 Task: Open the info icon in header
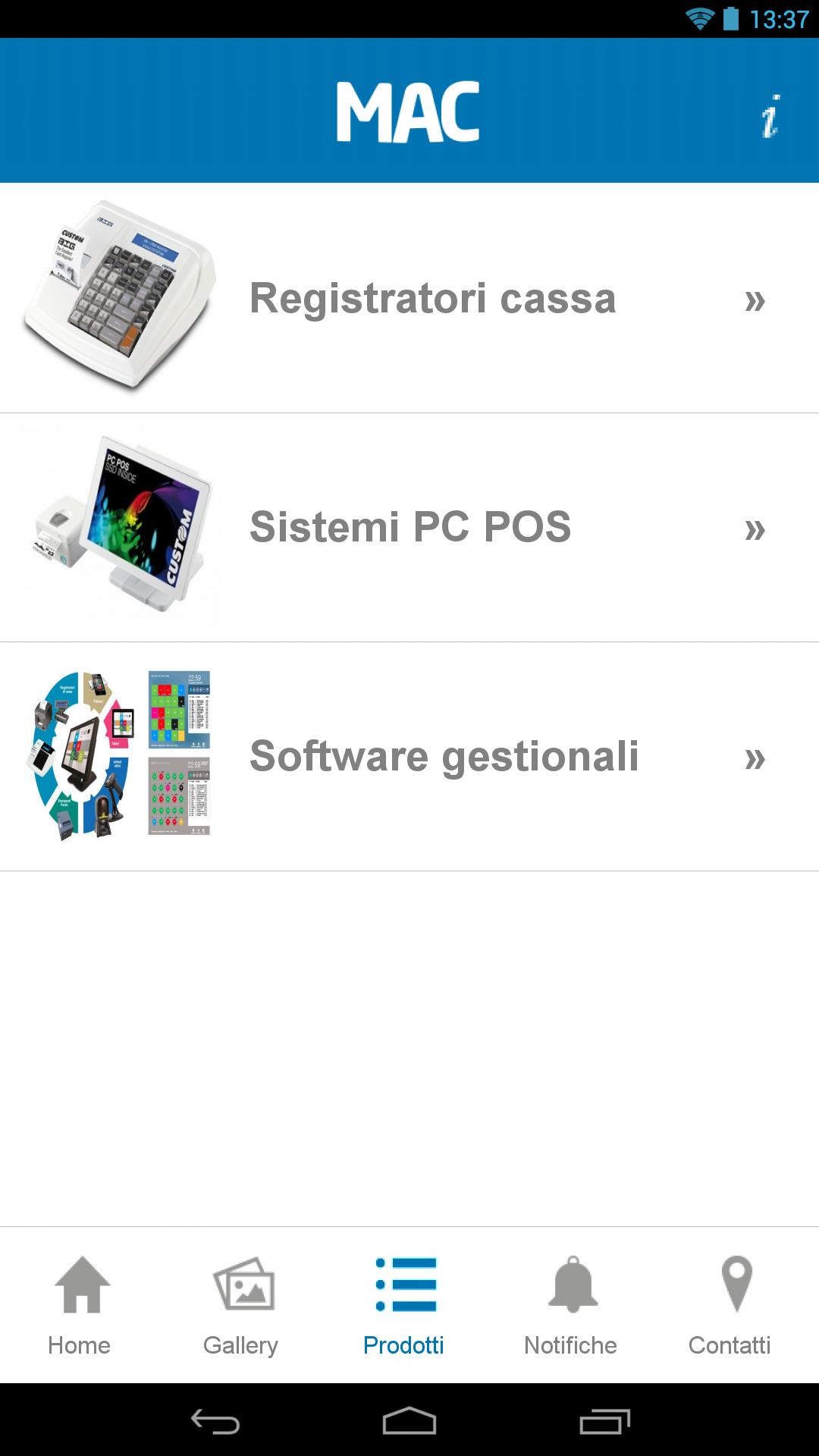coord(770,116)
